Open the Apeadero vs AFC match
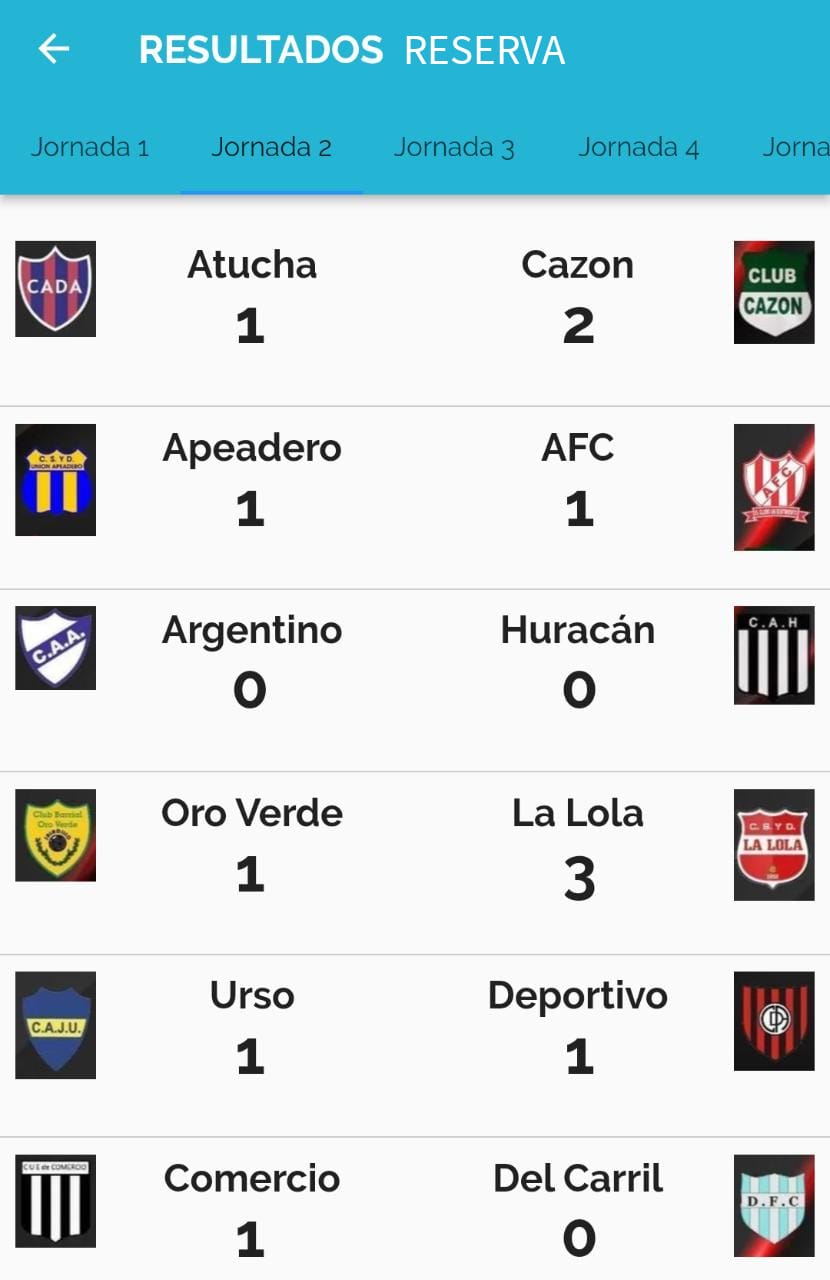Screen dimensions: 830x1280 (415, 480)
